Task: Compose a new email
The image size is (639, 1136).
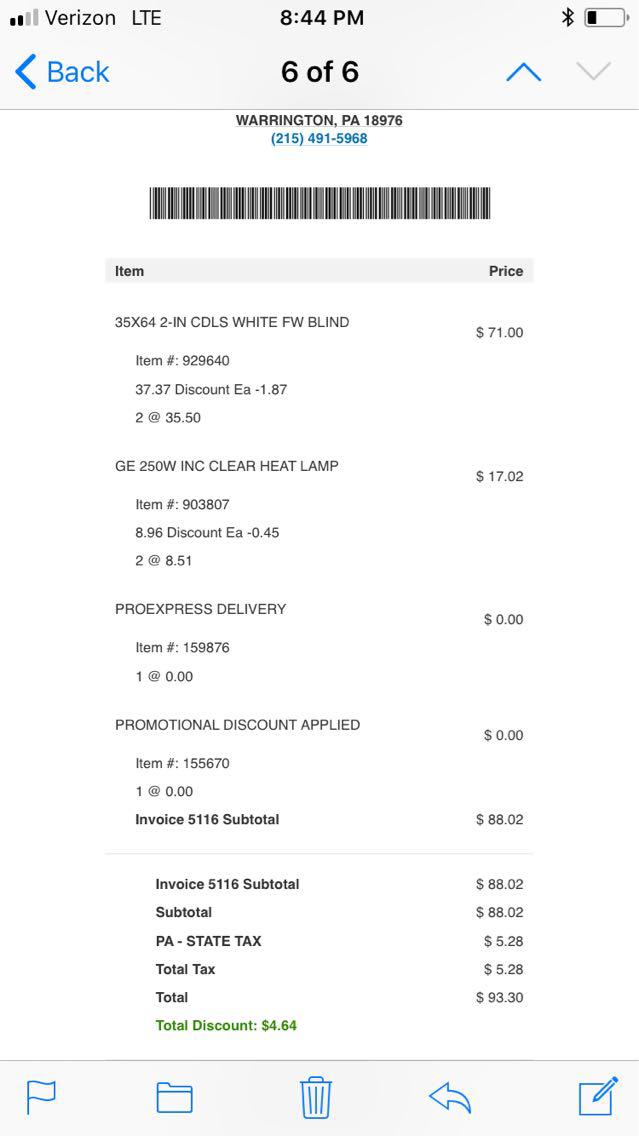Action: tap(597, 1096)
